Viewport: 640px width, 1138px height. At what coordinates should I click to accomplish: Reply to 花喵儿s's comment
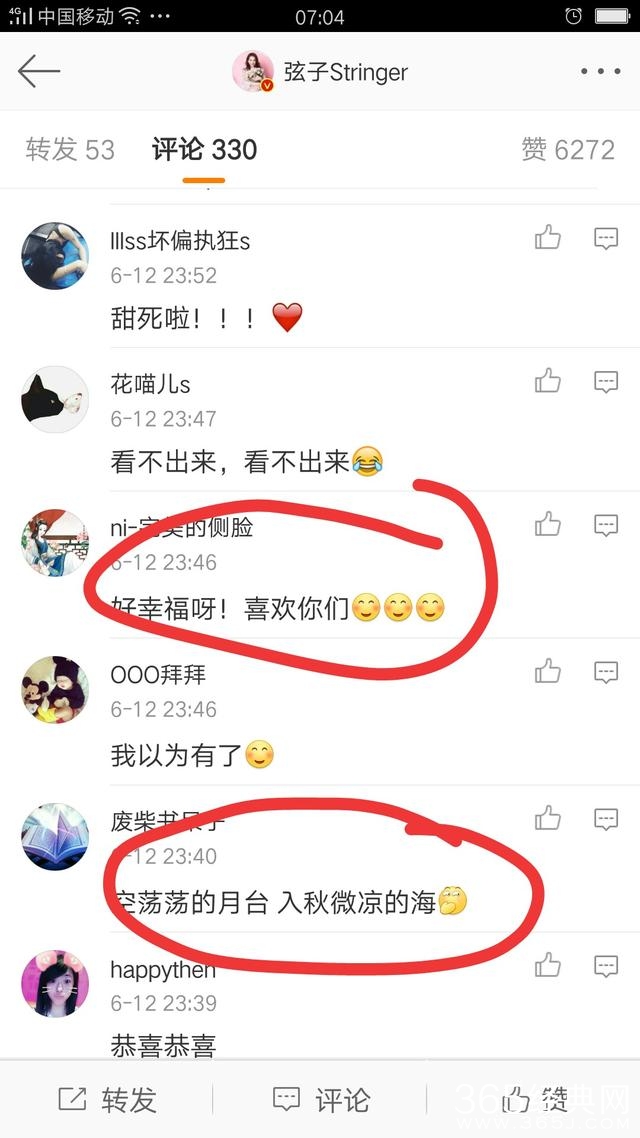(606, 381)
